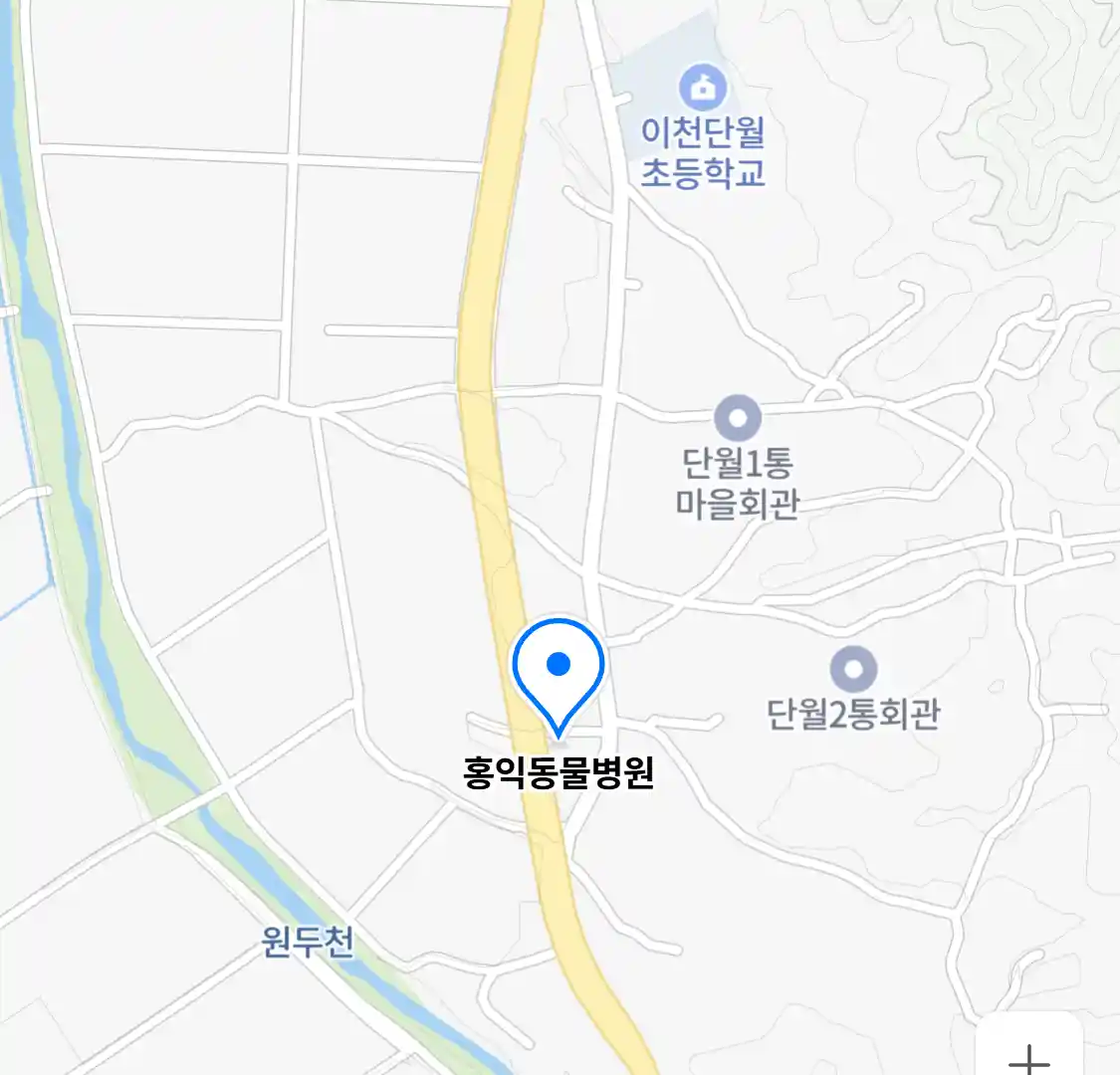Select the 단월2통회관 map marker
The image size is (1120, 1075).
pos(853,669)
